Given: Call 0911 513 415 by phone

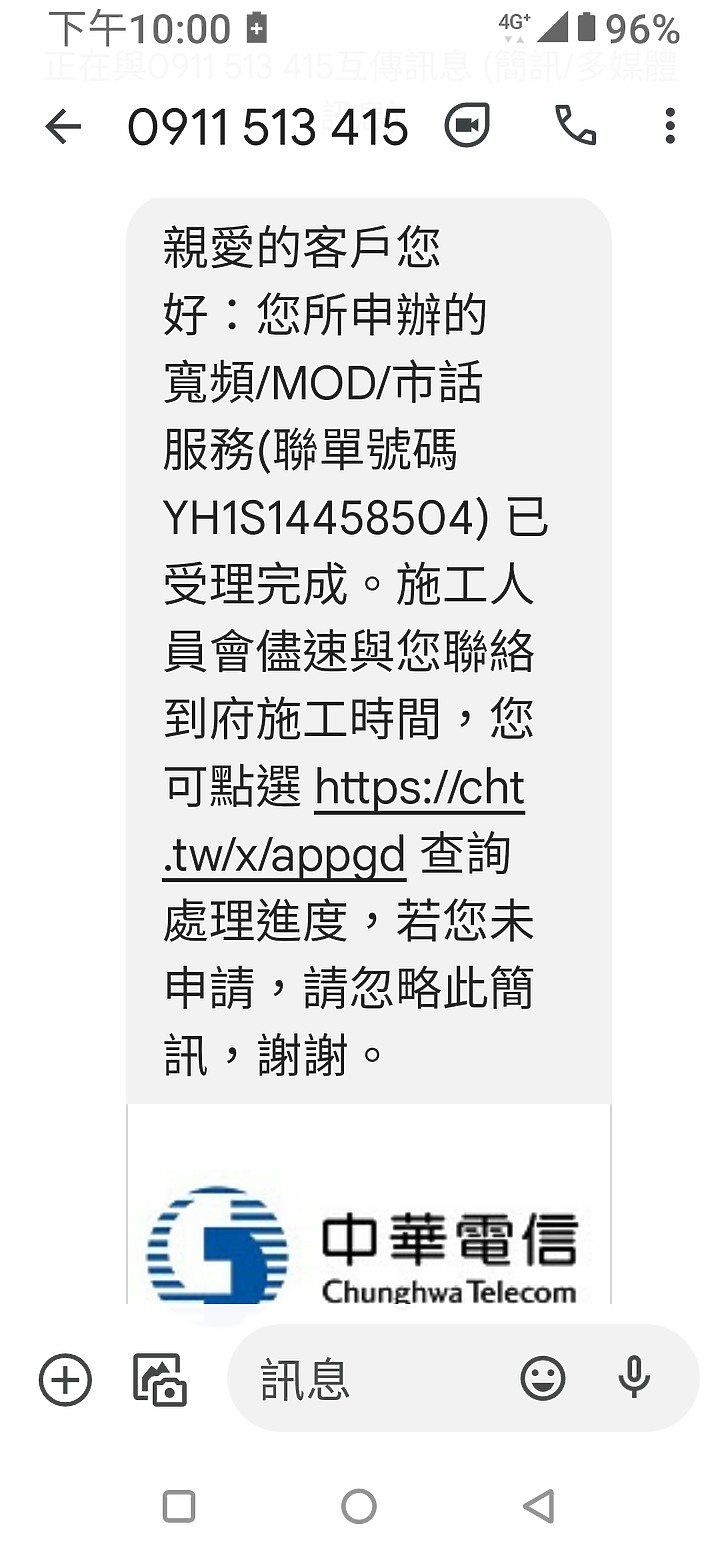Looking at the screenshot, I should coord(575,126).
